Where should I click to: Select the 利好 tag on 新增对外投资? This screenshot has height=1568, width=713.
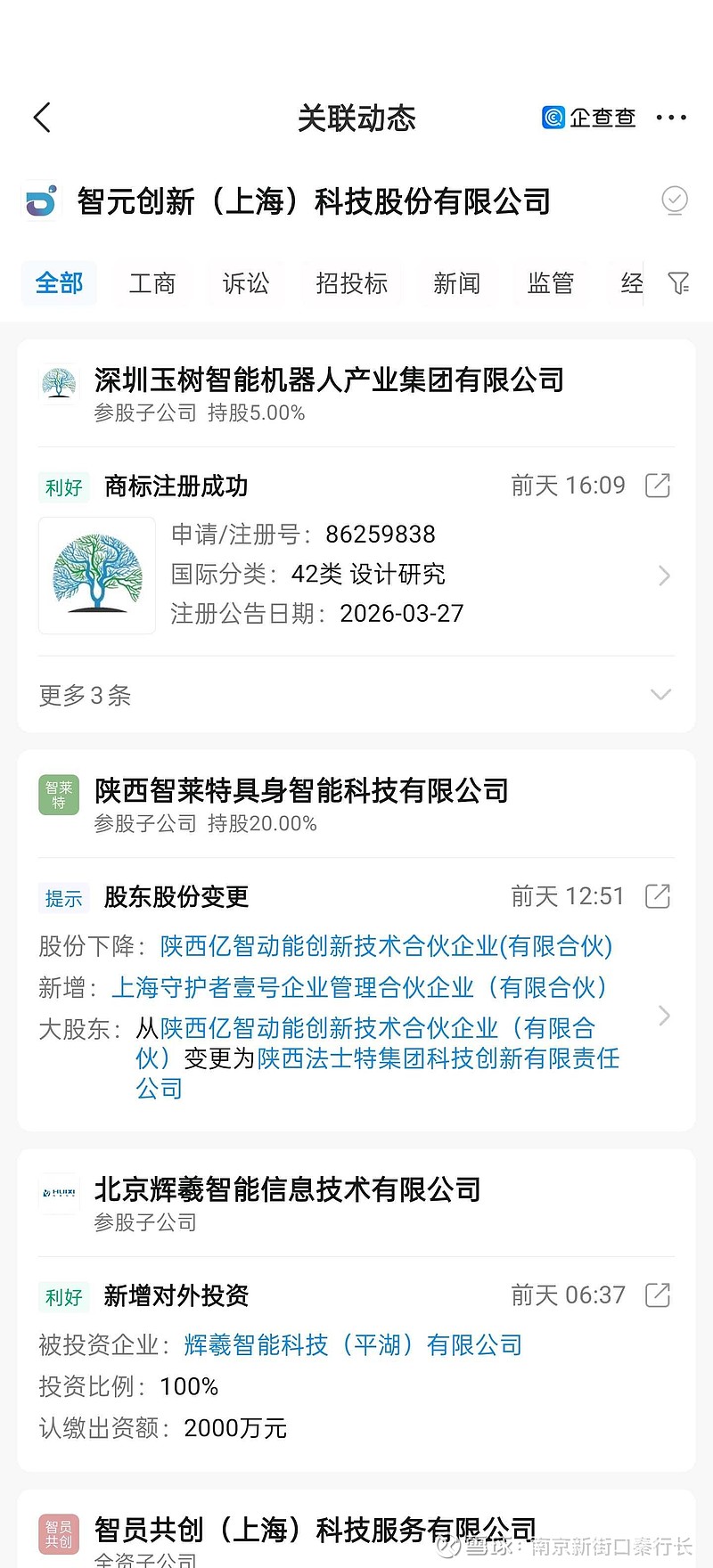coord(63,1296)
